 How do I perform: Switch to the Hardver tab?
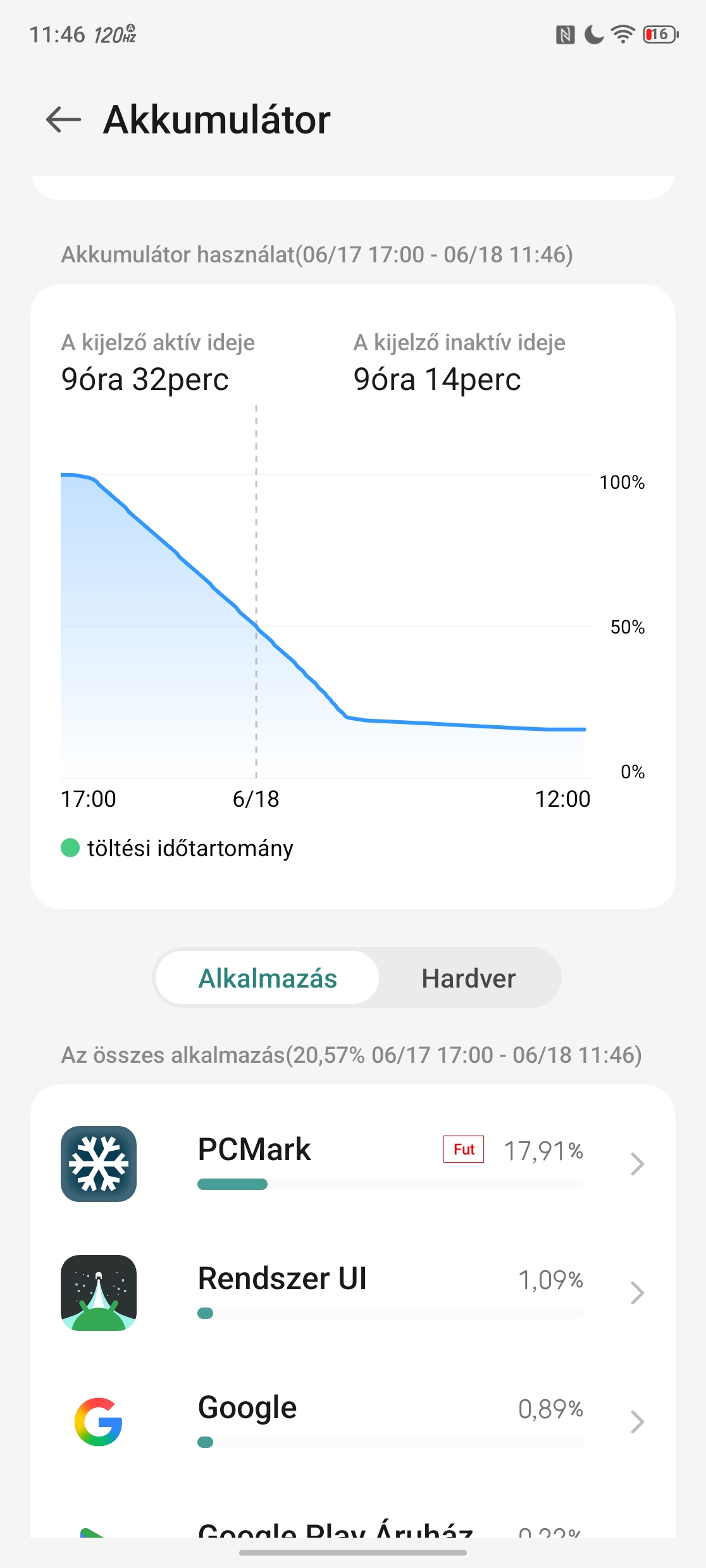point(468,978)
